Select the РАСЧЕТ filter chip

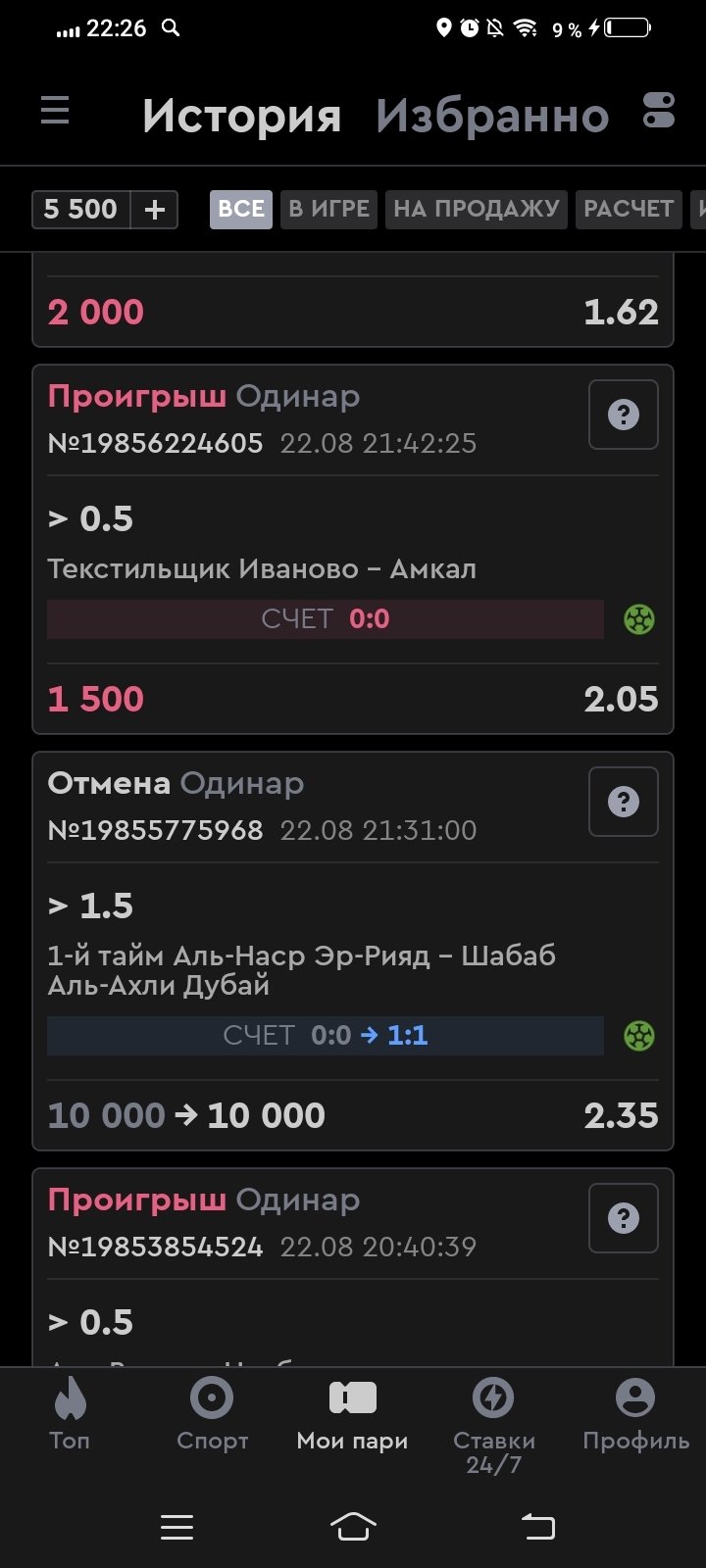628,209
